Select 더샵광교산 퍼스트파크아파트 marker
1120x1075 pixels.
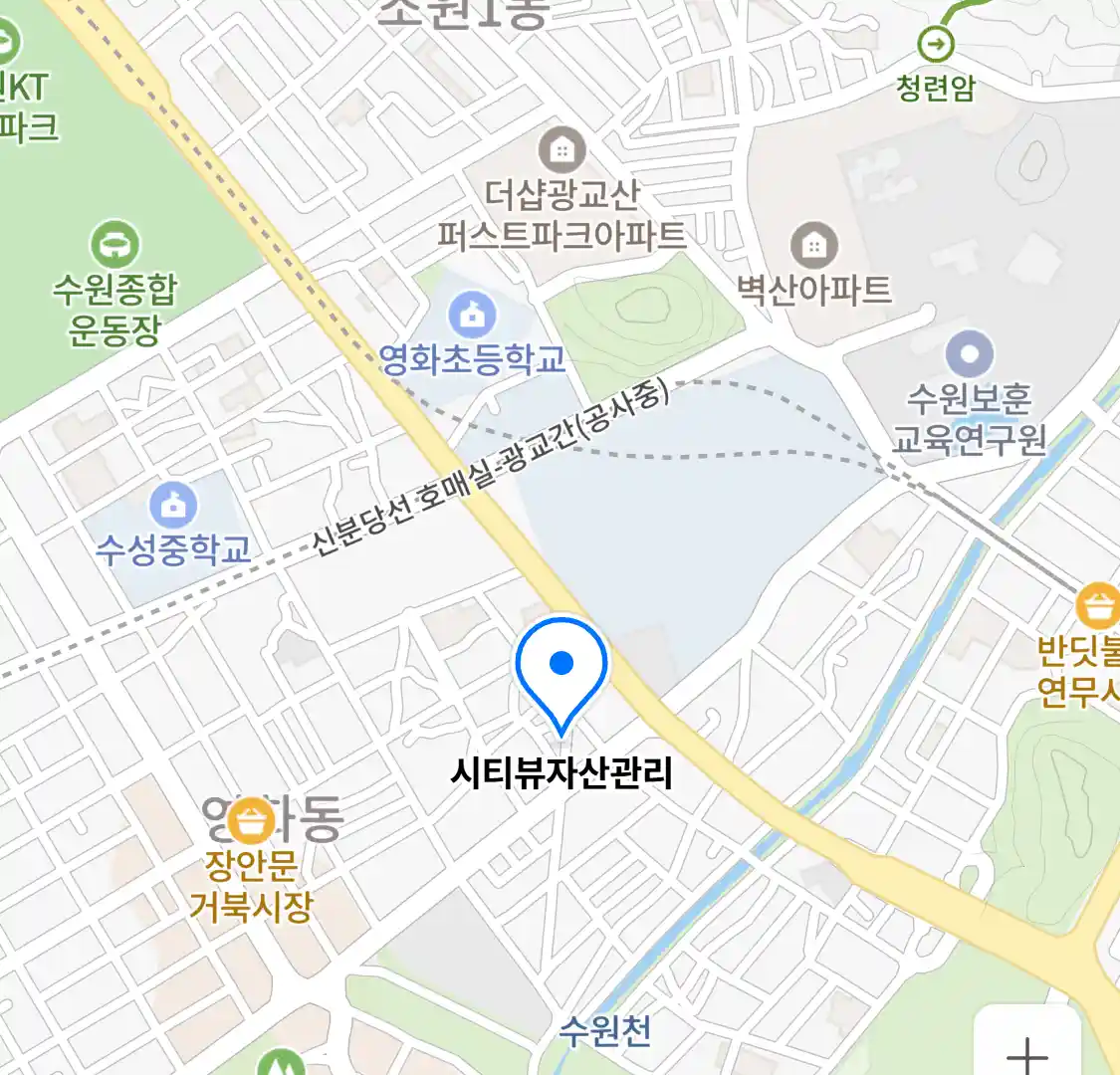[562, 151]
